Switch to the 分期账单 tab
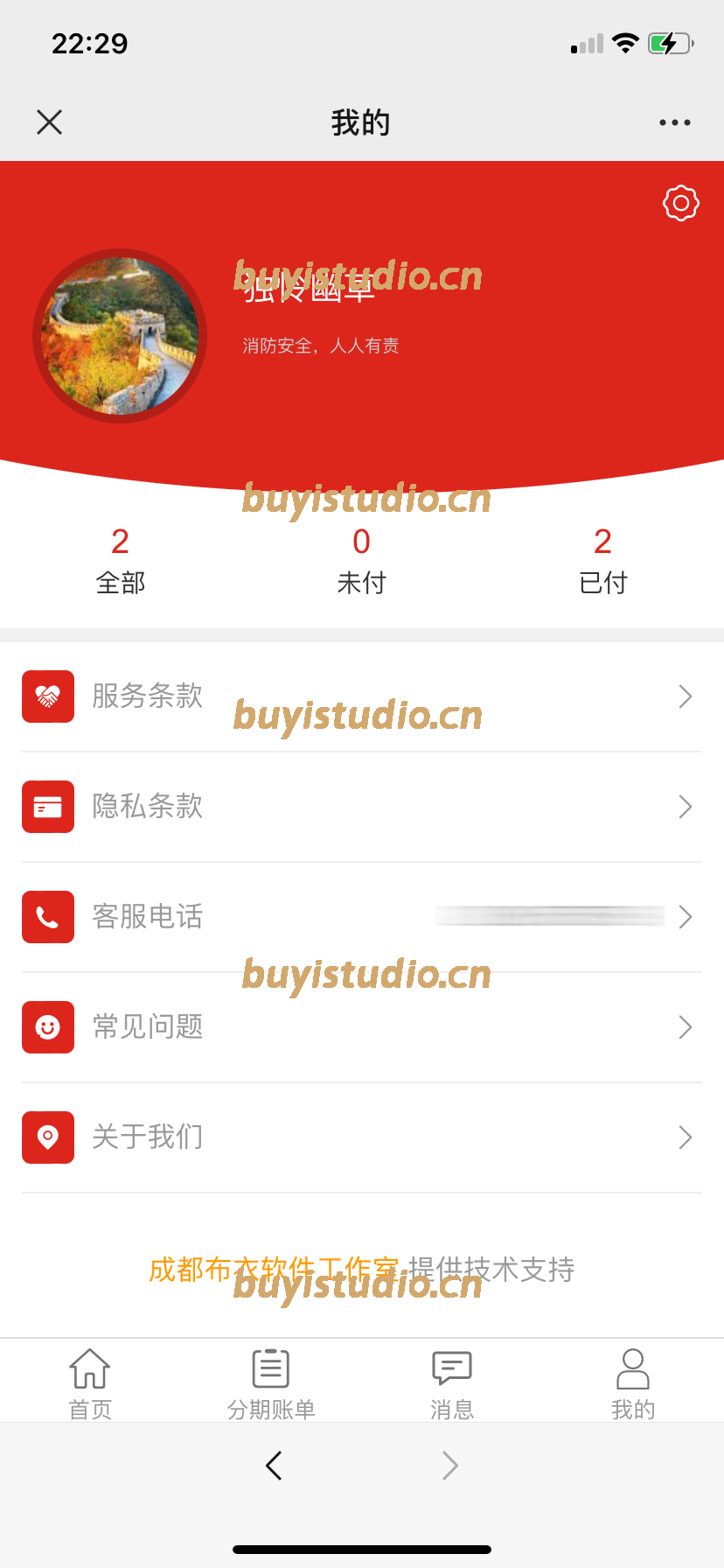Image resolution: width=724 pixels, height=1568 pixels. (271, 1382)
